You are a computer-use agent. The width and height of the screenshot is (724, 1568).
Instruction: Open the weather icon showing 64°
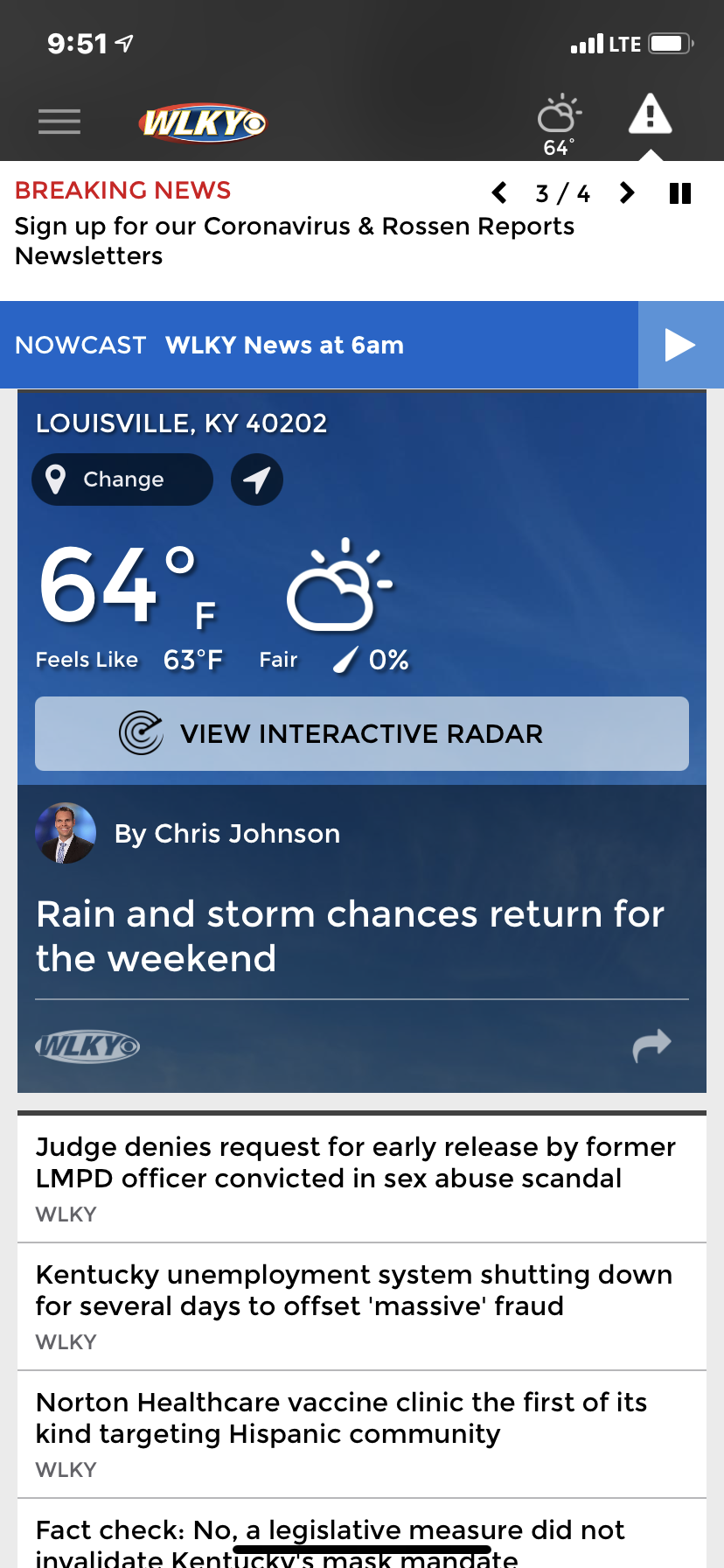click(x=559, y=125)
